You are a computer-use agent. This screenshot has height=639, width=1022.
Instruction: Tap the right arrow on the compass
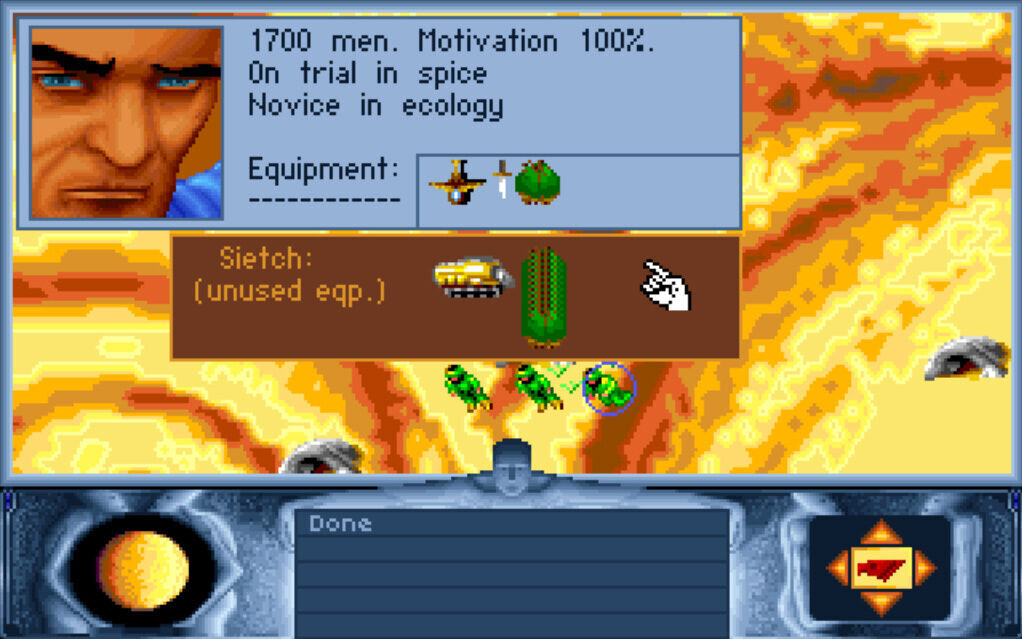coord(925,567)
